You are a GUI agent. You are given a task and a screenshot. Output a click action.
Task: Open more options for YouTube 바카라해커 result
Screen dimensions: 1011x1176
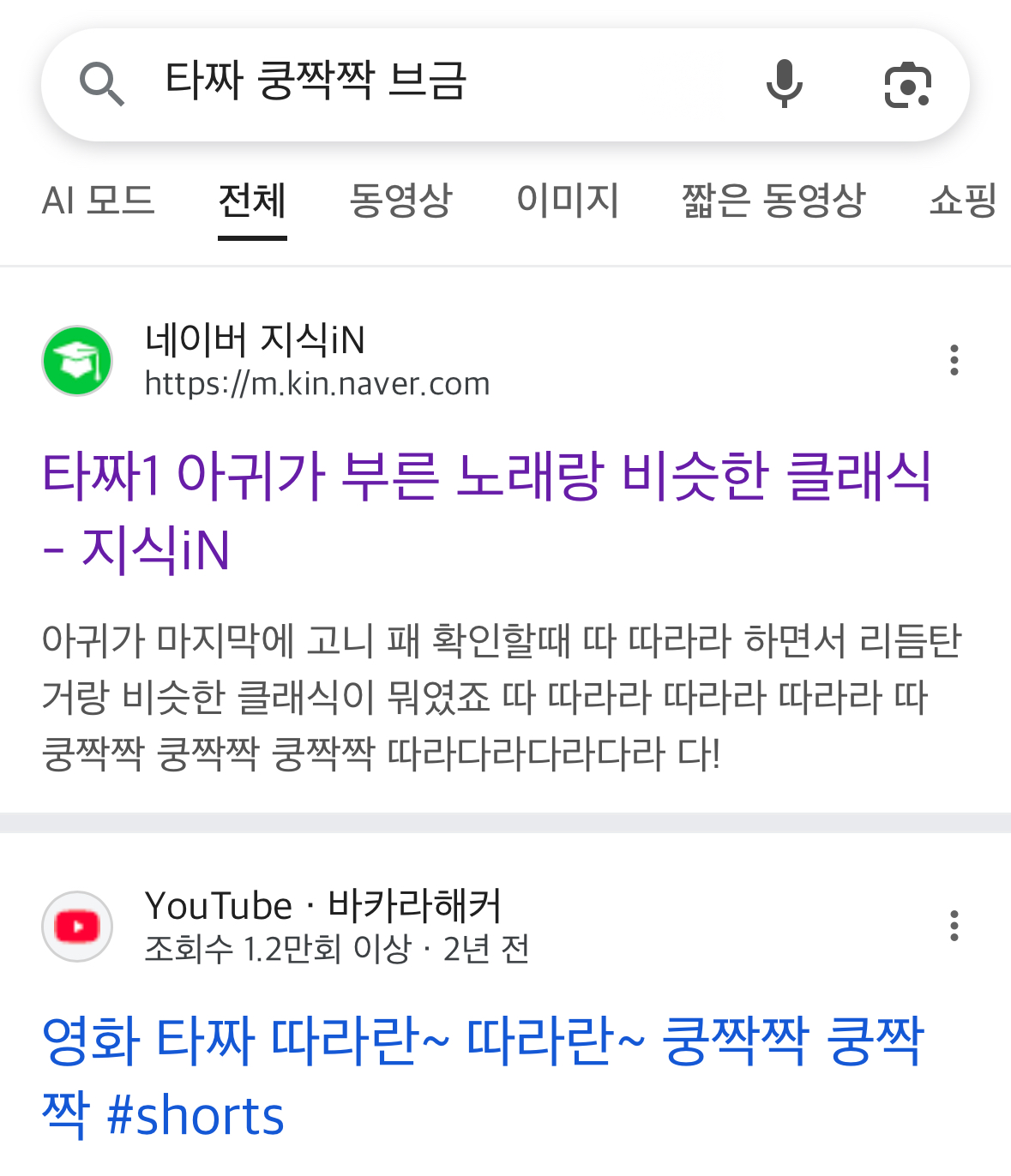(954, 926)
